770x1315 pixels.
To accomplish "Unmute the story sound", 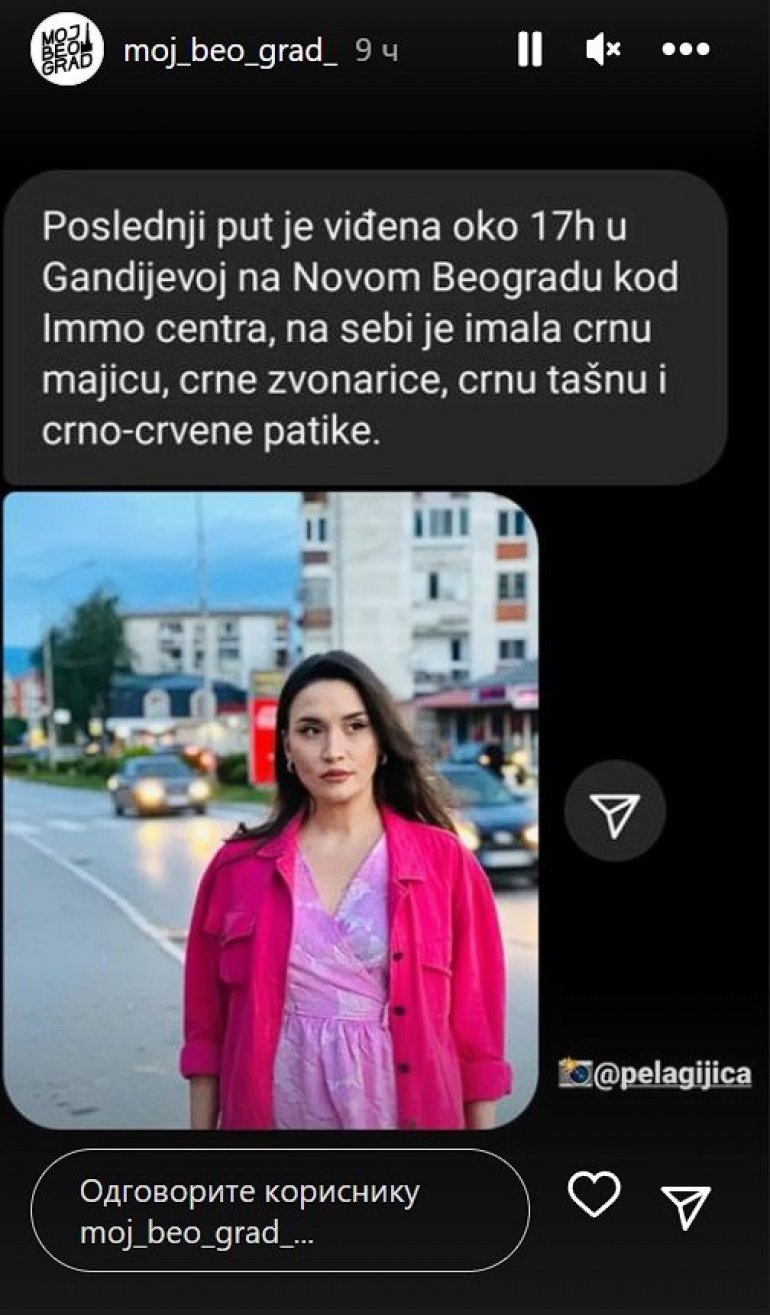I will 603,50.
